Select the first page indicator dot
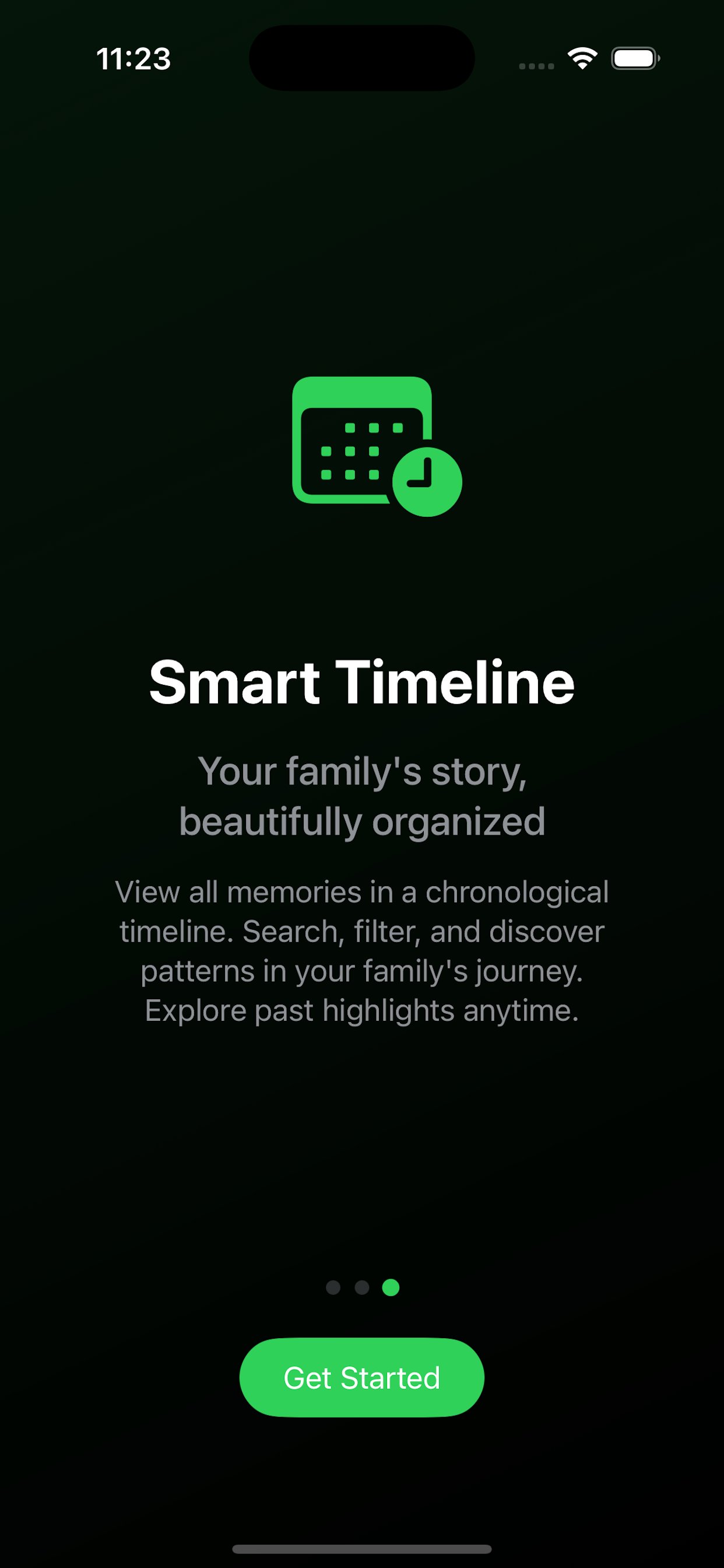Screen dimensions: 724x1568 (335, 1289)
